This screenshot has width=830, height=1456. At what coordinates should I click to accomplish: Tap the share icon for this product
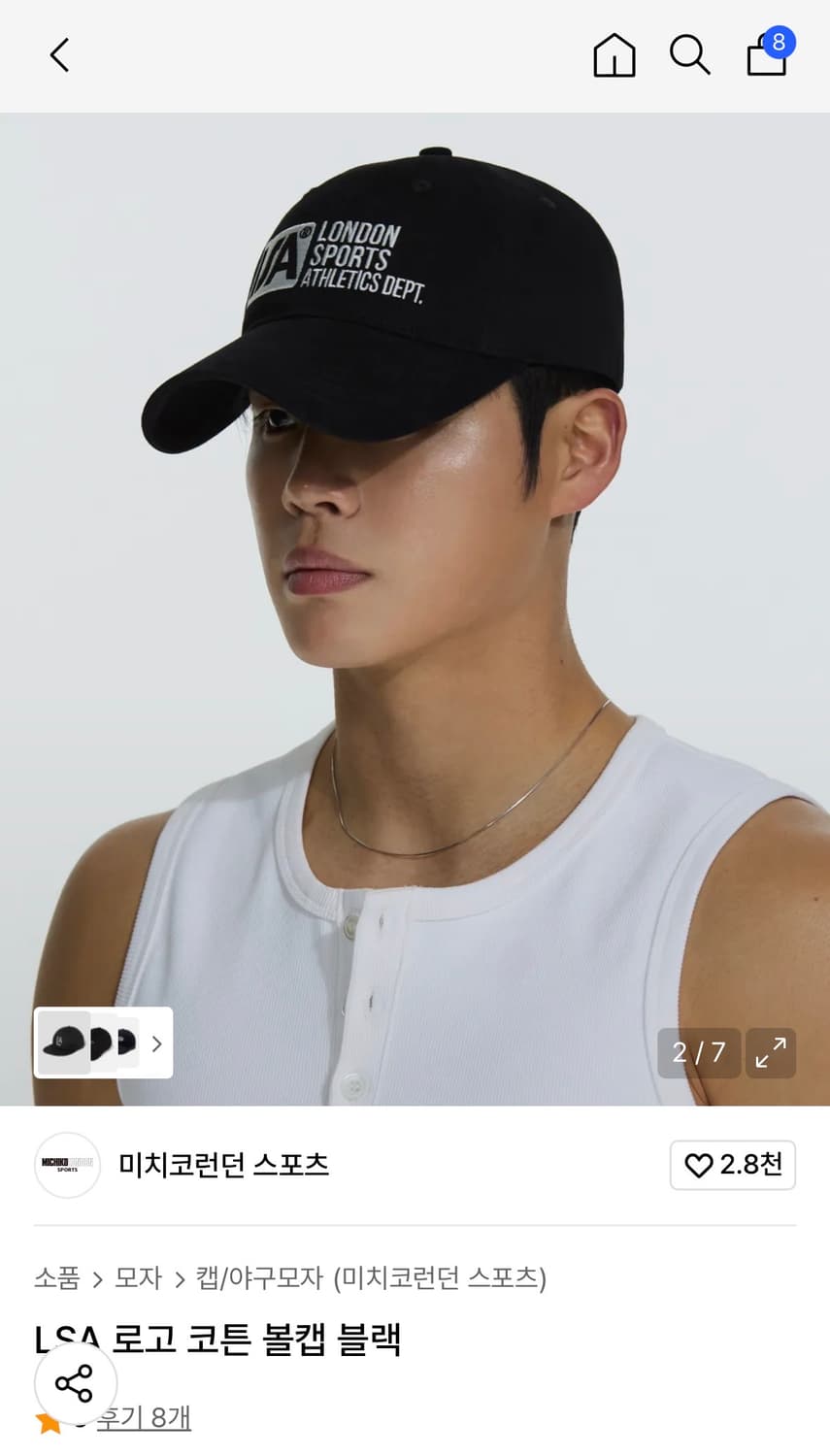point(76,1384)
